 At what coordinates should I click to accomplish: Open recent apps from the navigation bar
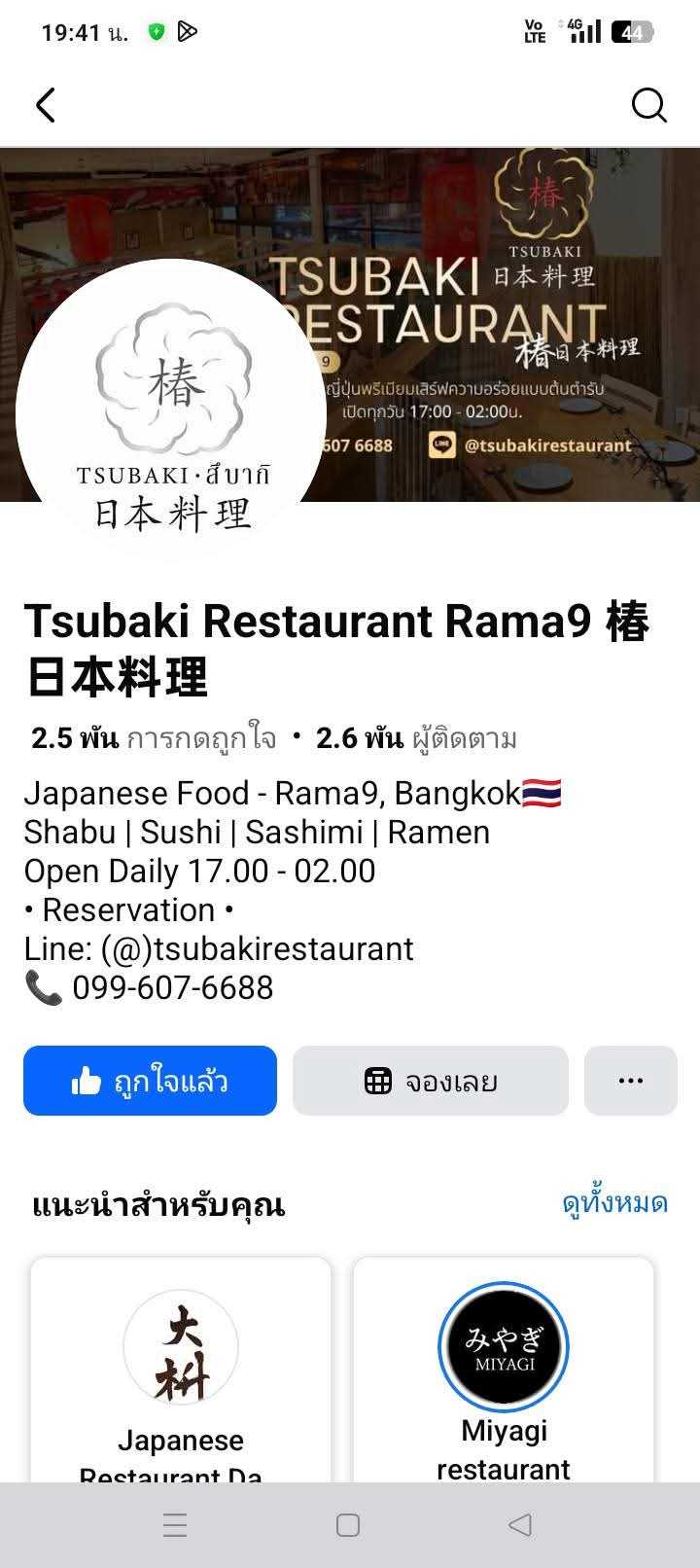(175, 1525)
